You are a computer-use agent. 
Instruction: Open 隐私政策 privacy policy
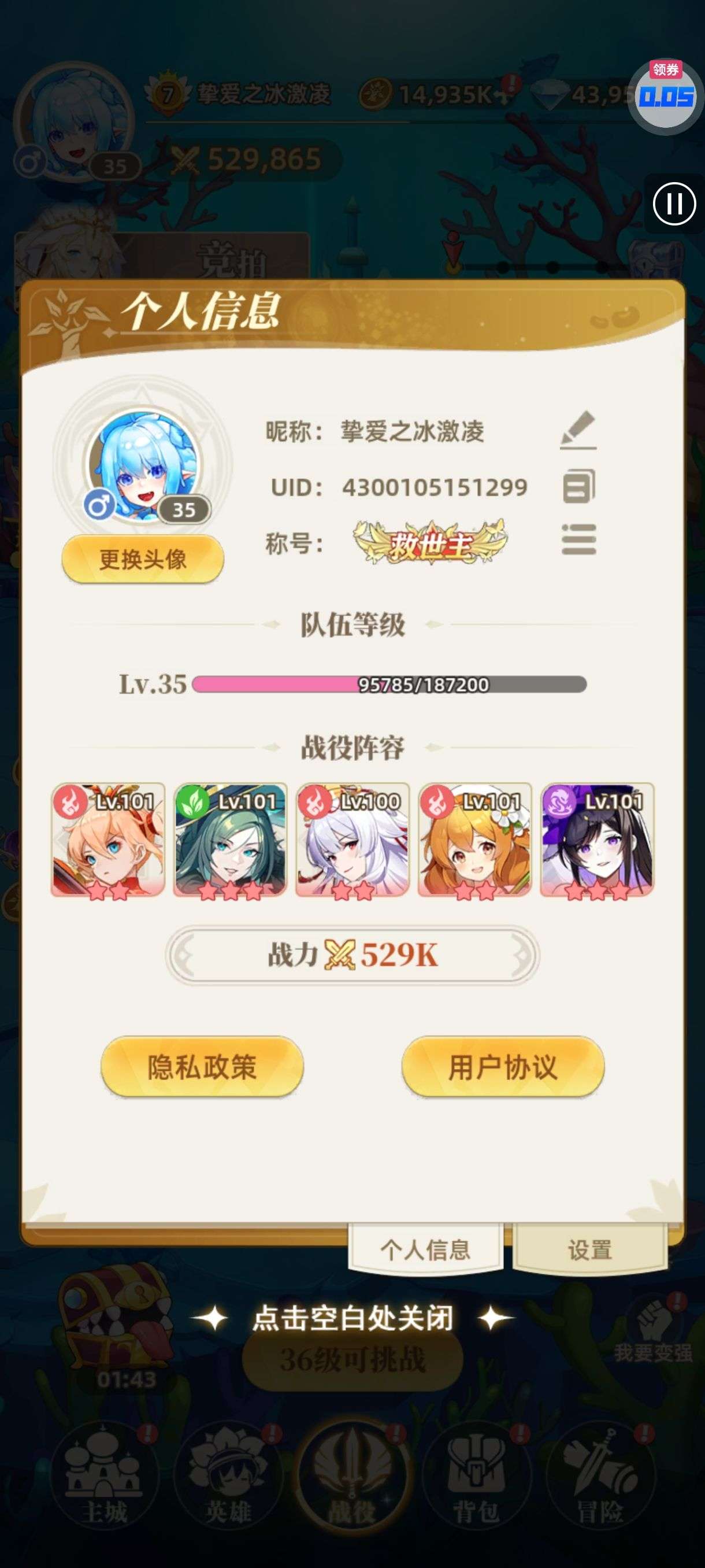tap(202, 1066)
